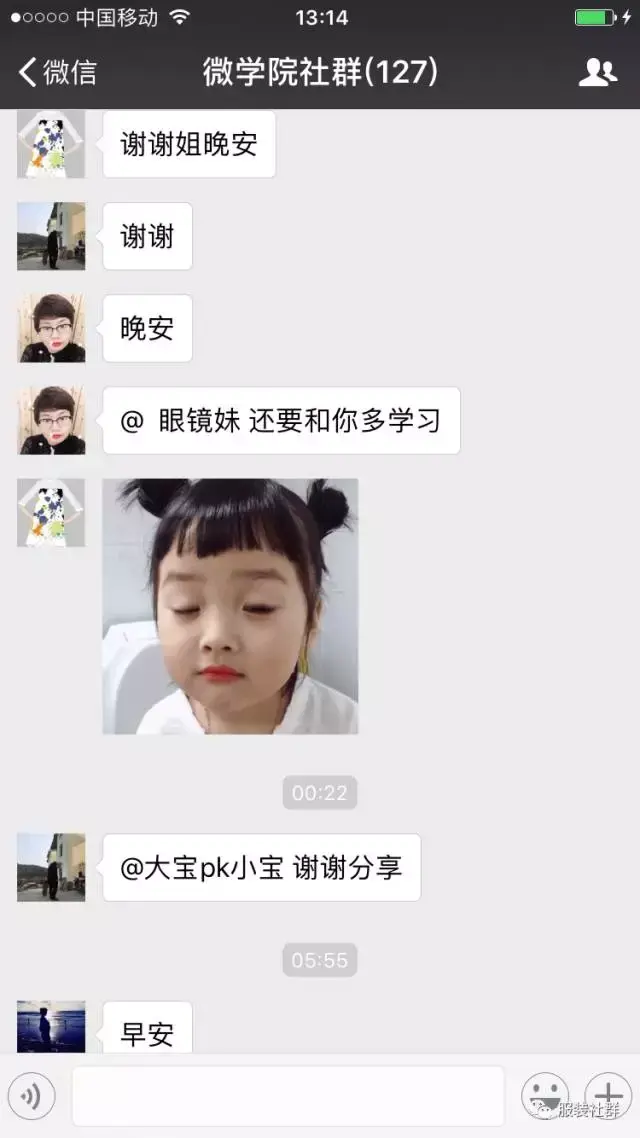
Task: Go back to the 微信 chat list
Action: [x=57, y=72]
